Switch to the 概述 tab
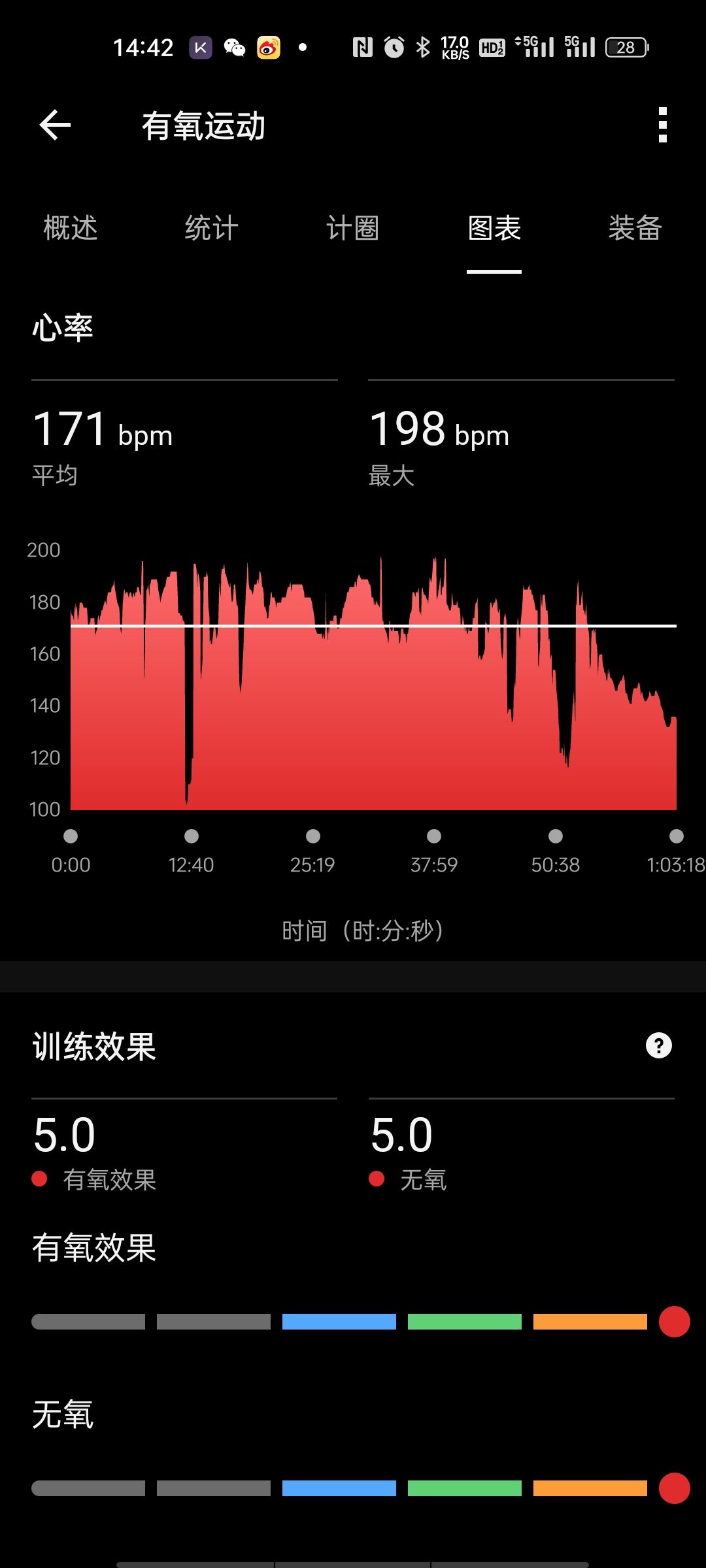Viewport: 706px width, 1568px height. (71, 228)
